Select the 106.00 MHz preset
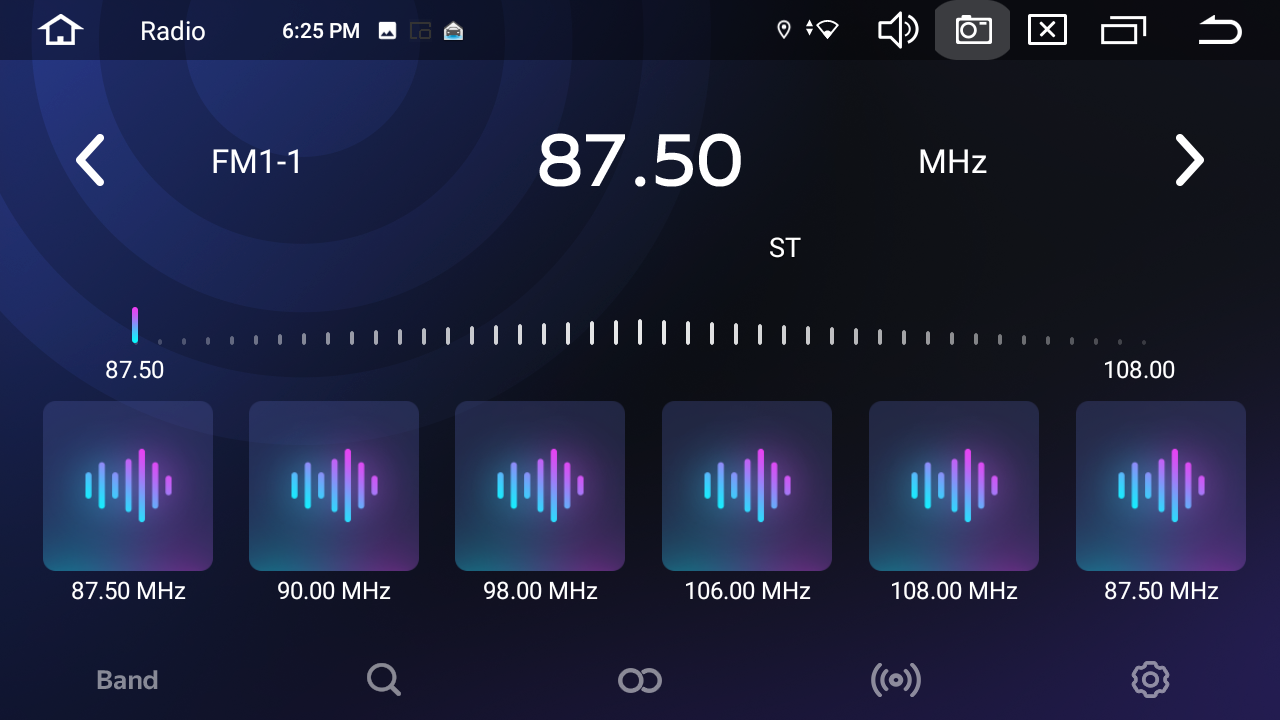 pyautogui.click(x=747, y=486)
